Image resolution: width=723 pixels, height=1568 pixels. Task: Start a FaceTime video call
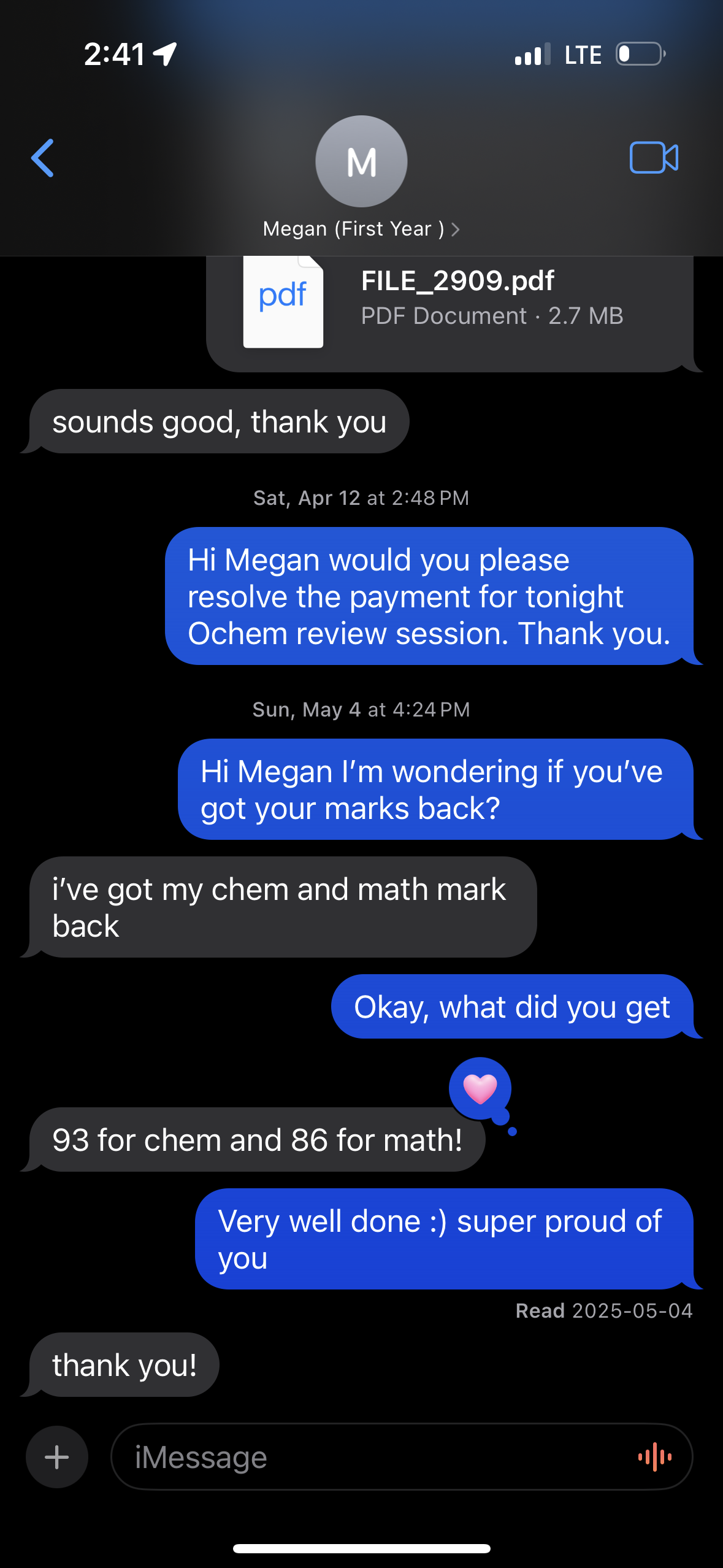pos(654,158)
